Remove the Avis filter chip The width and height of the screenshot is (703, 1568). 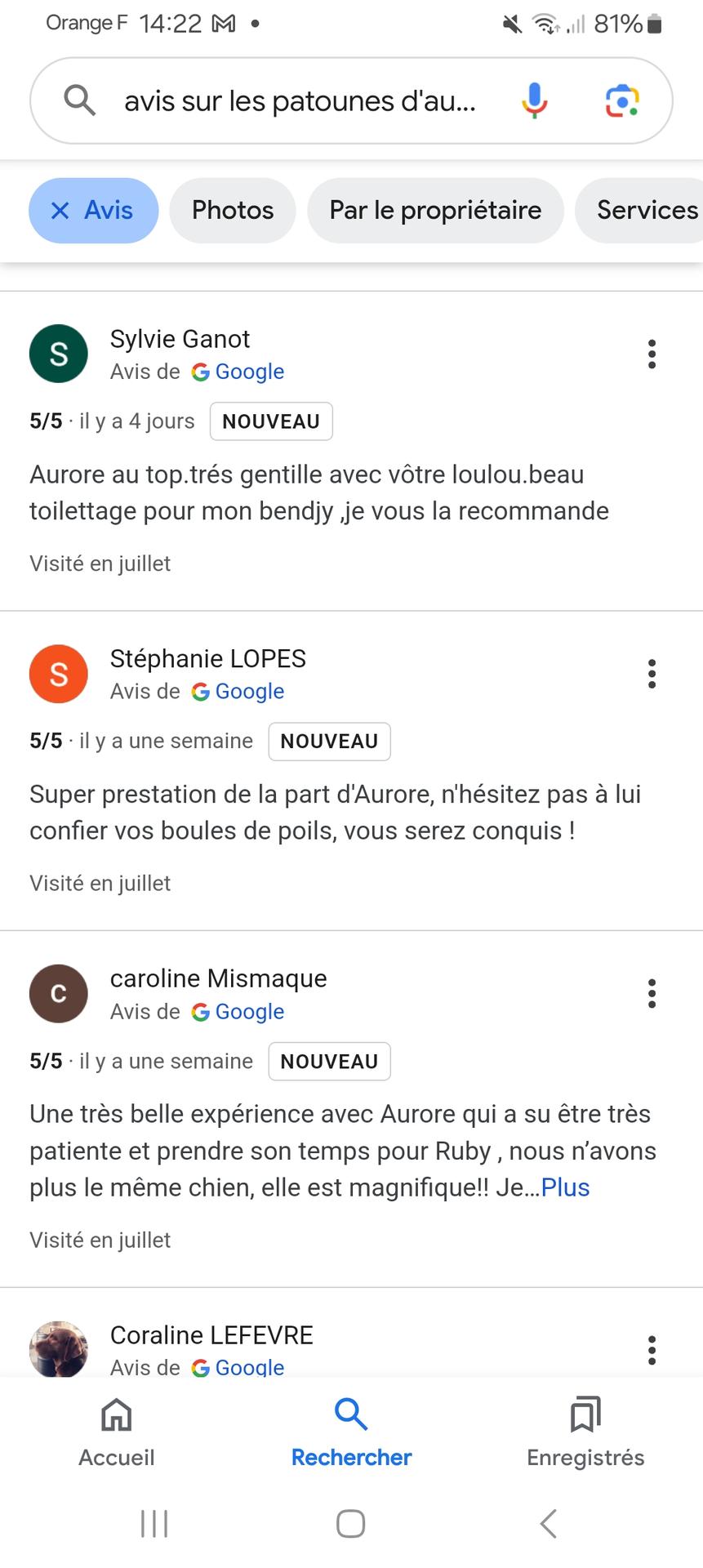click(x=60, y=211)
